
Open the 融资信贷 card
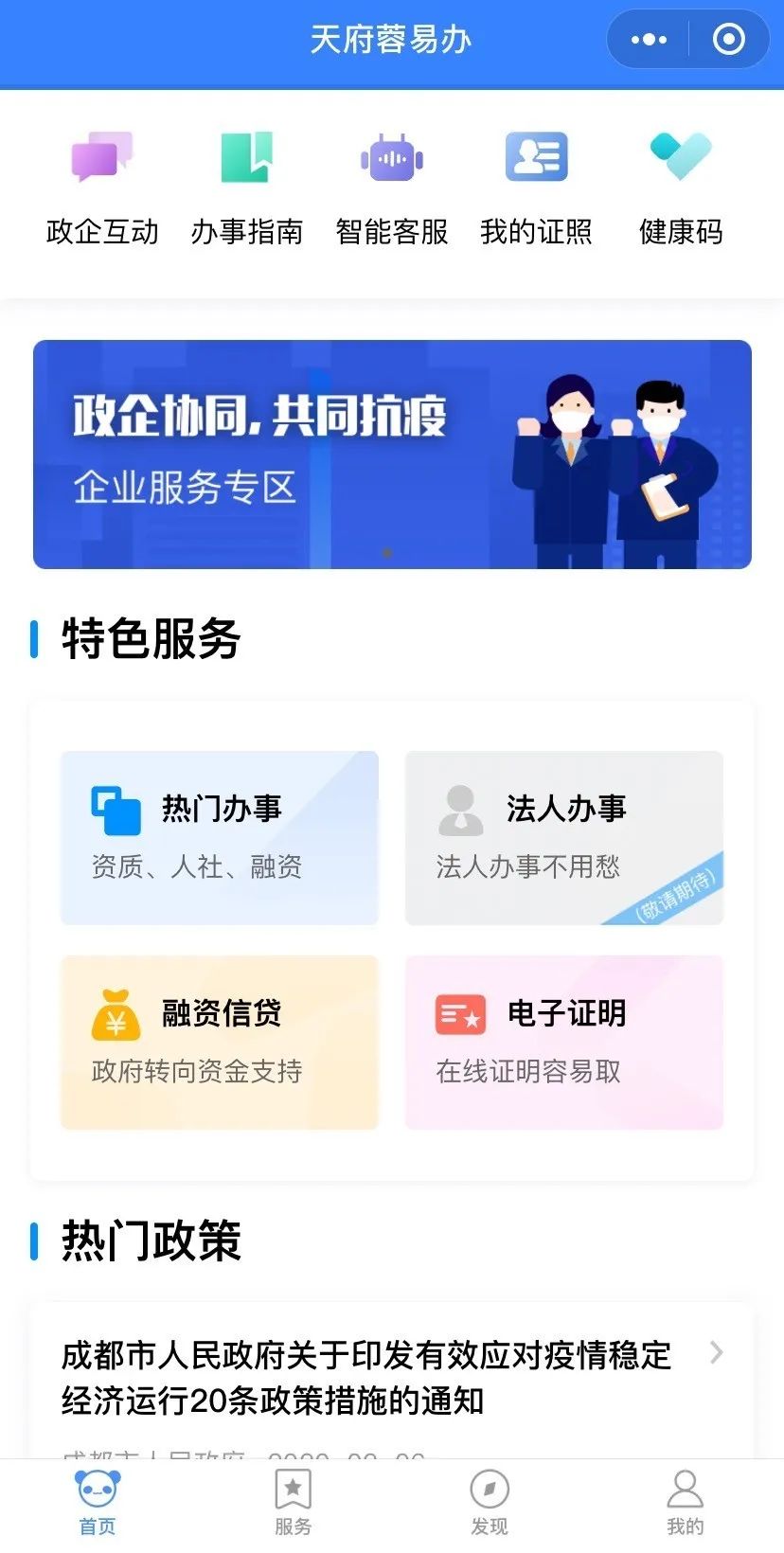click(220, 1043)
